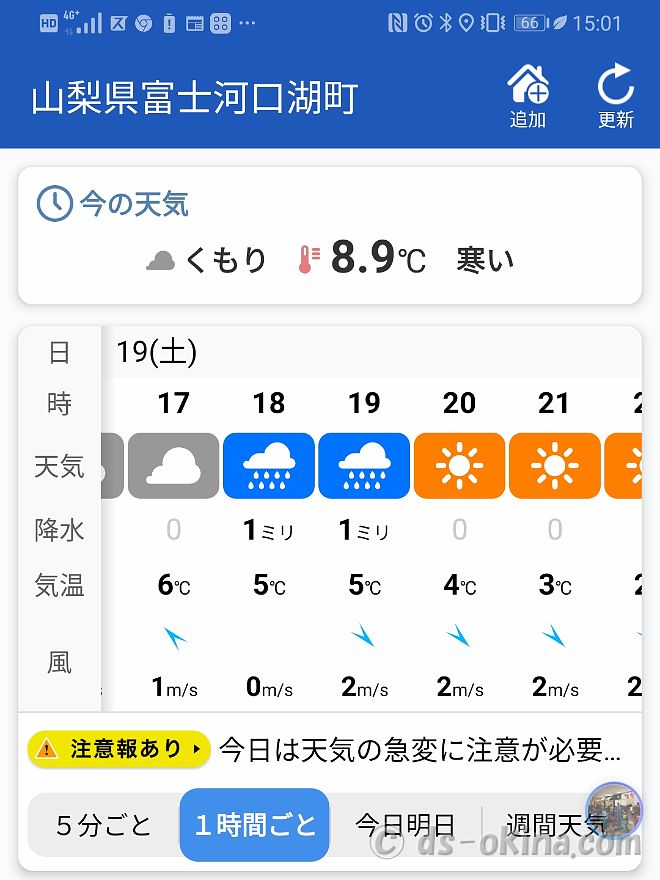Refresh the weather with the 更新 icon

pyautogui.click(x=615, y=97)
